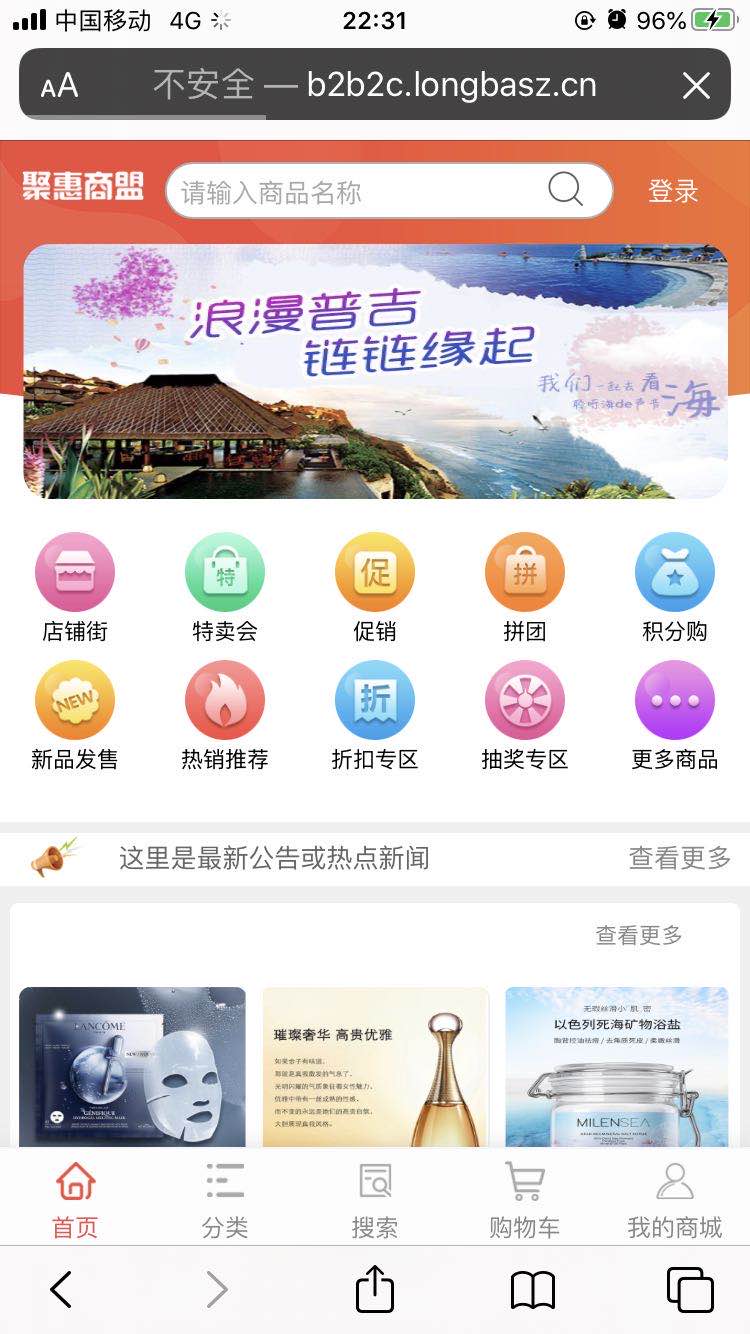Tap the 登录 login link

[673, 191]
